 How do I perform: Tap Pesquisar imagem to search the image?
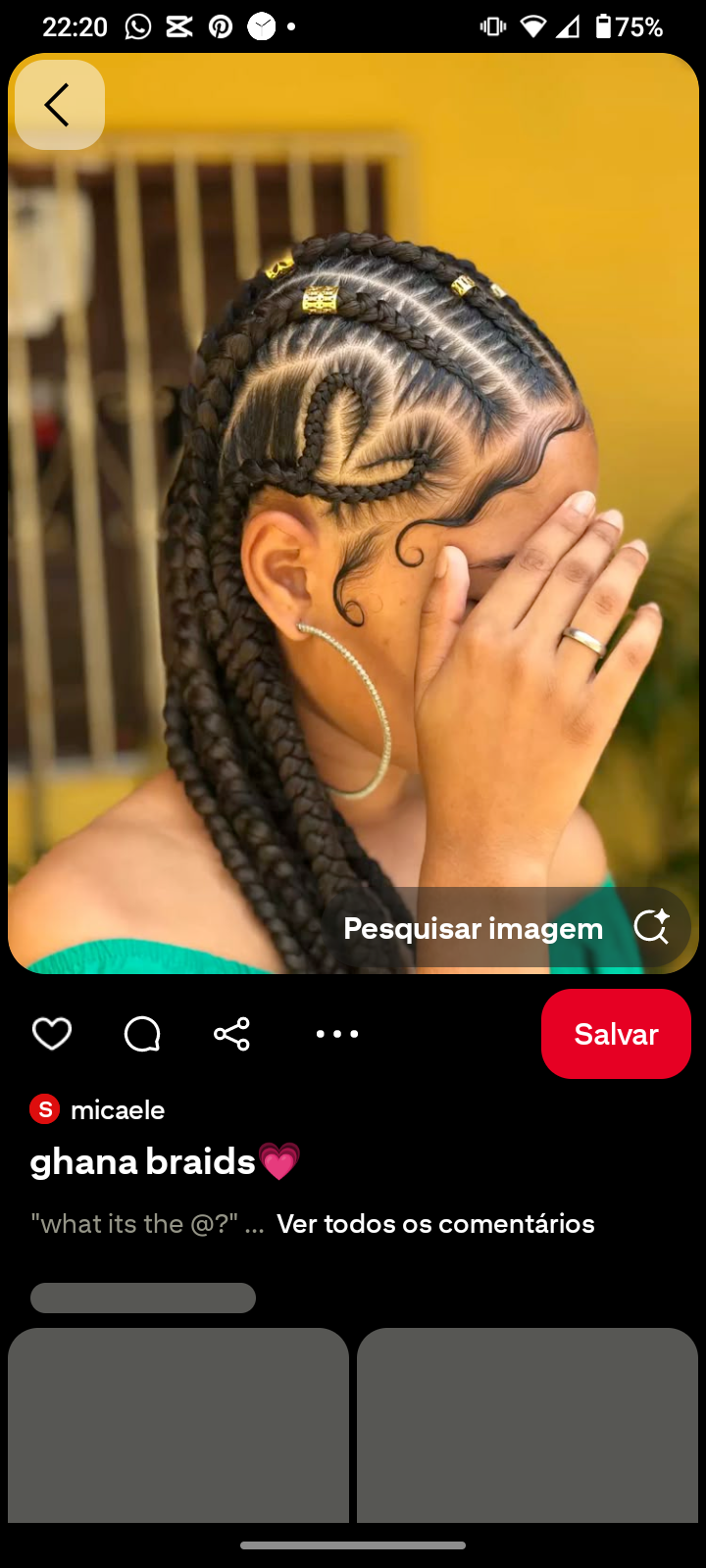473,927
